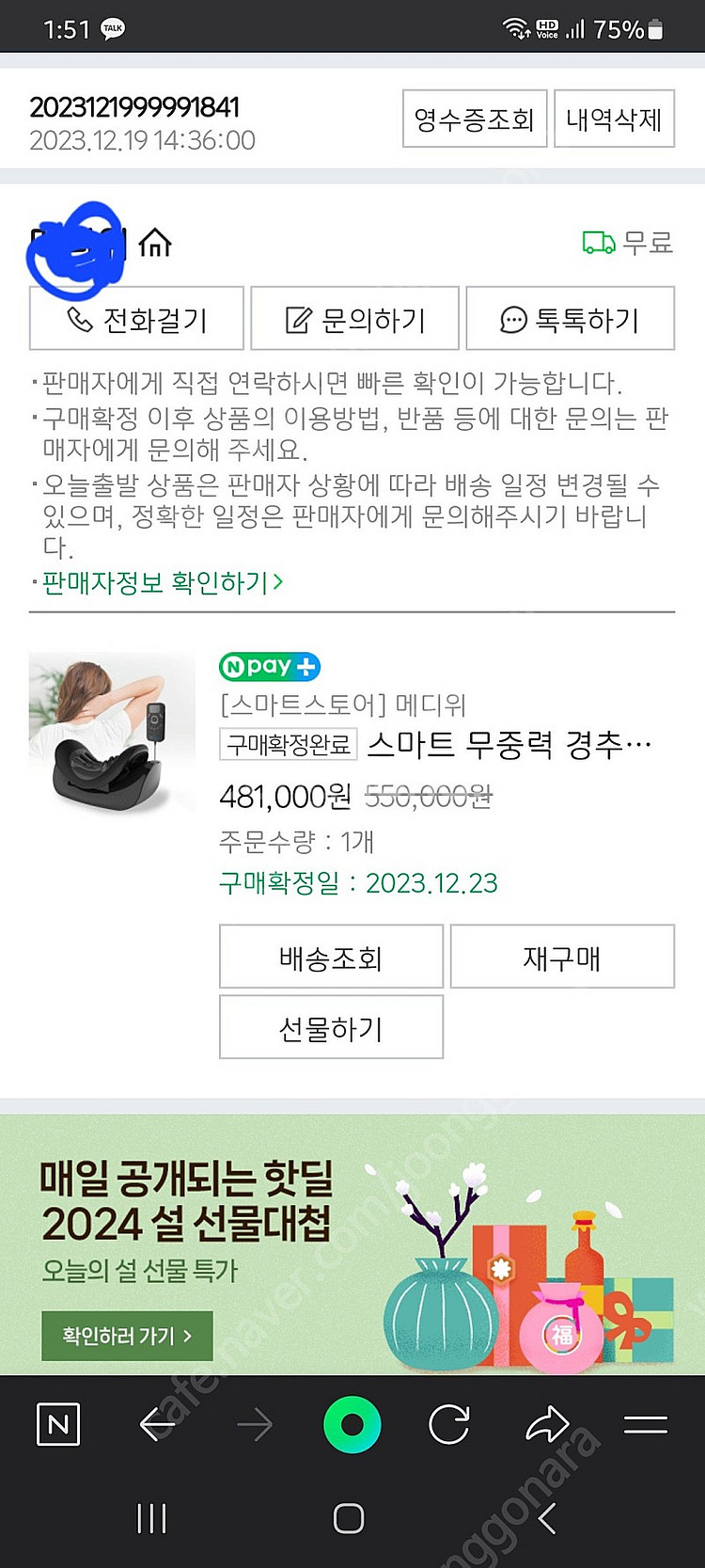Screen dimensions: 705x1568
Task: Tap 확인하러 가기 on the banner
Action: point(127,1336)
